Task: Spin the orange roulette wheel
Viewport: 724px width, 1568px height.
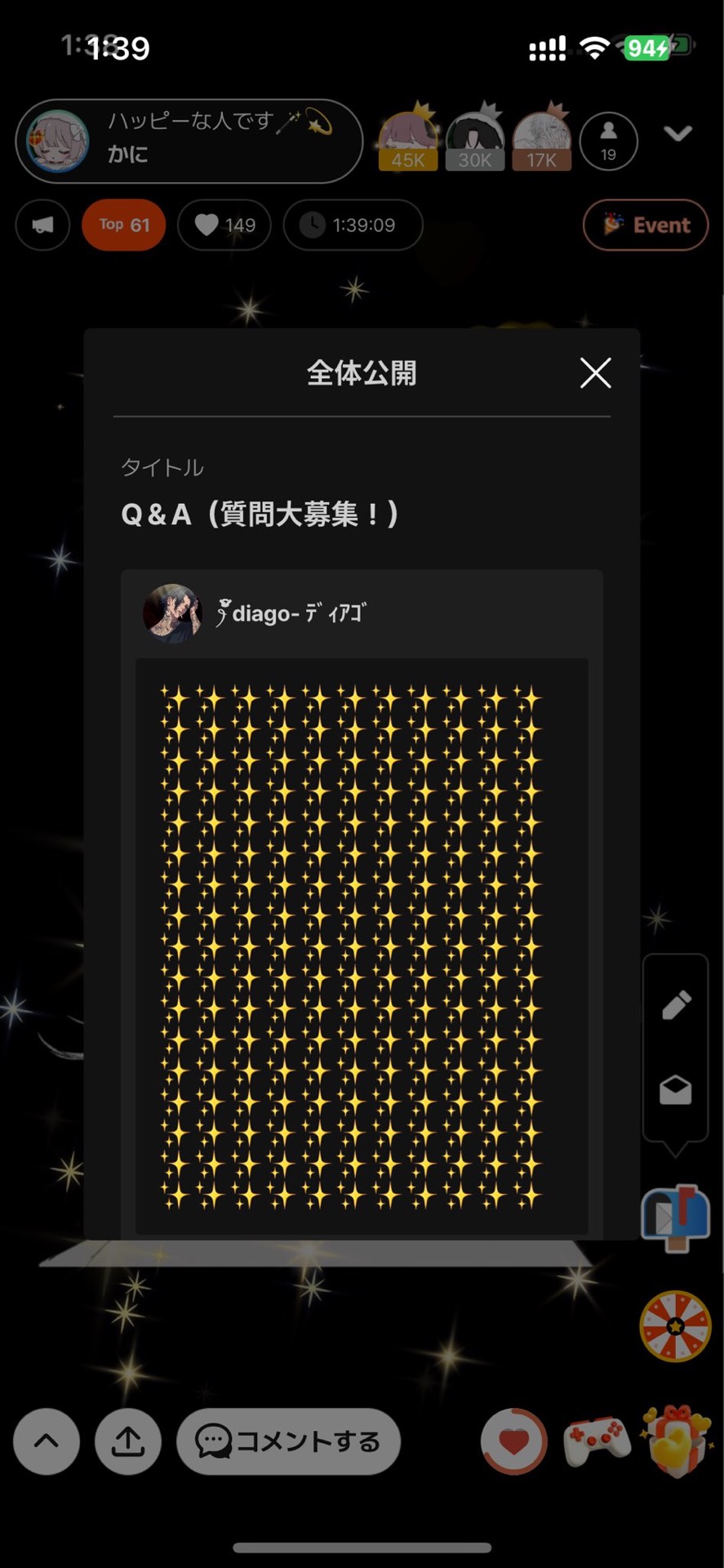Action: pyautogui.click(x=675, y=1325)
